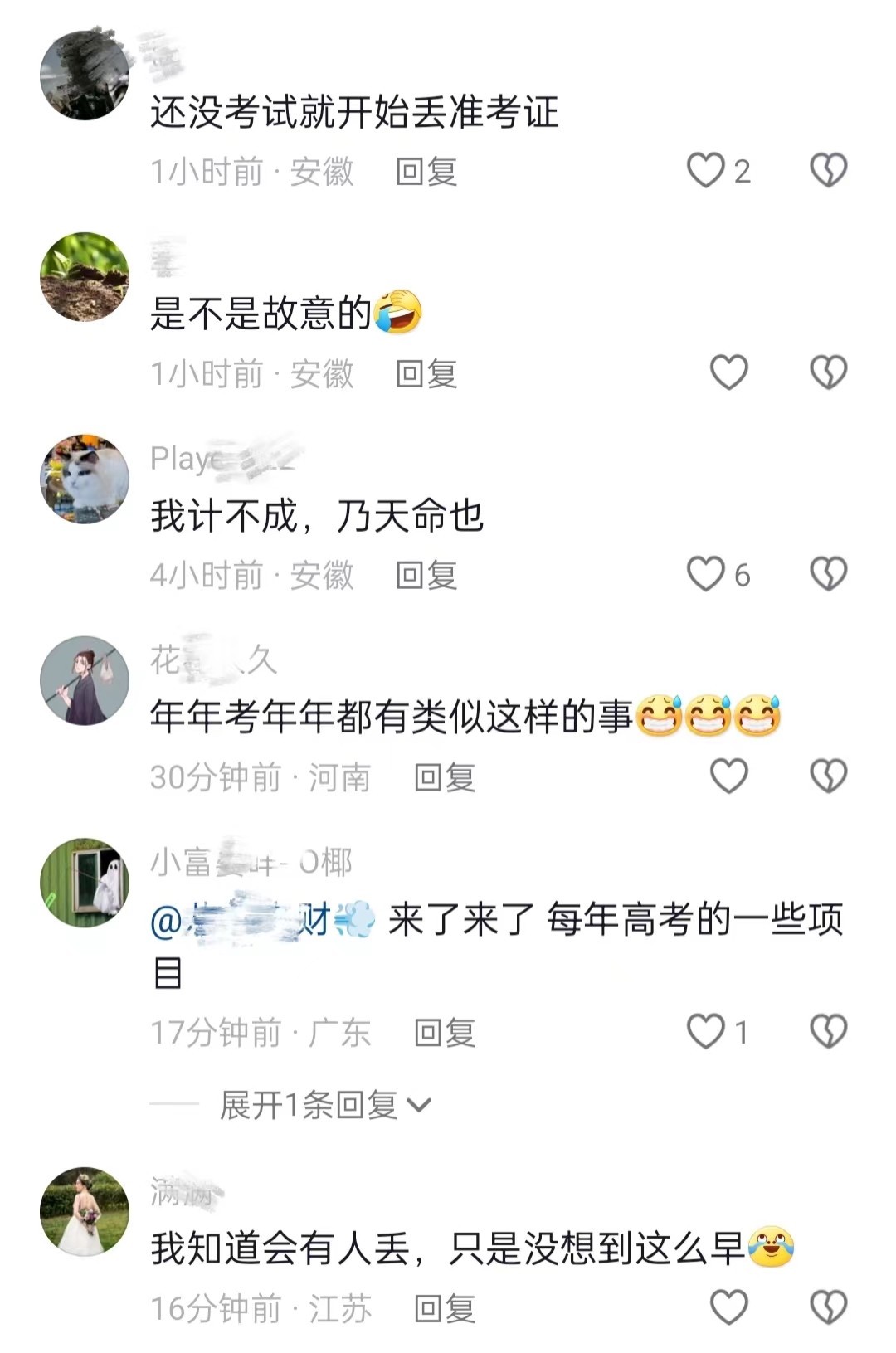Reply to the comment '是不是故意的'
The height and width of the screenshot is (1353, 896).
pos(426,373)
